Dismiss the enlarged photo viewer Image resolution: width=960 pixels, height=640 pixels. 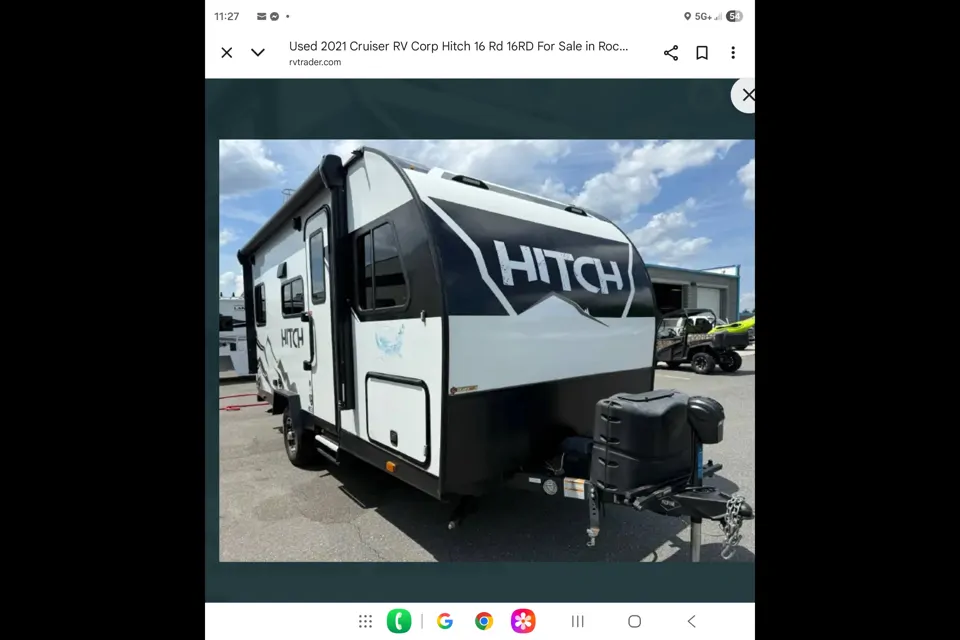[x=746, y=95]
